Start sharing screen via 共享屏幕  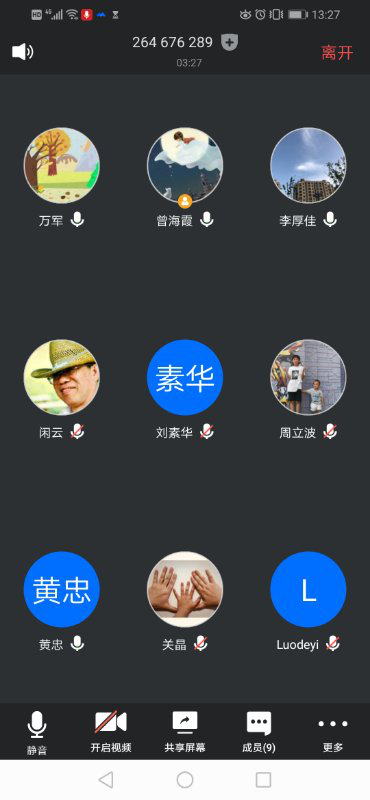[x=185, y=733]
